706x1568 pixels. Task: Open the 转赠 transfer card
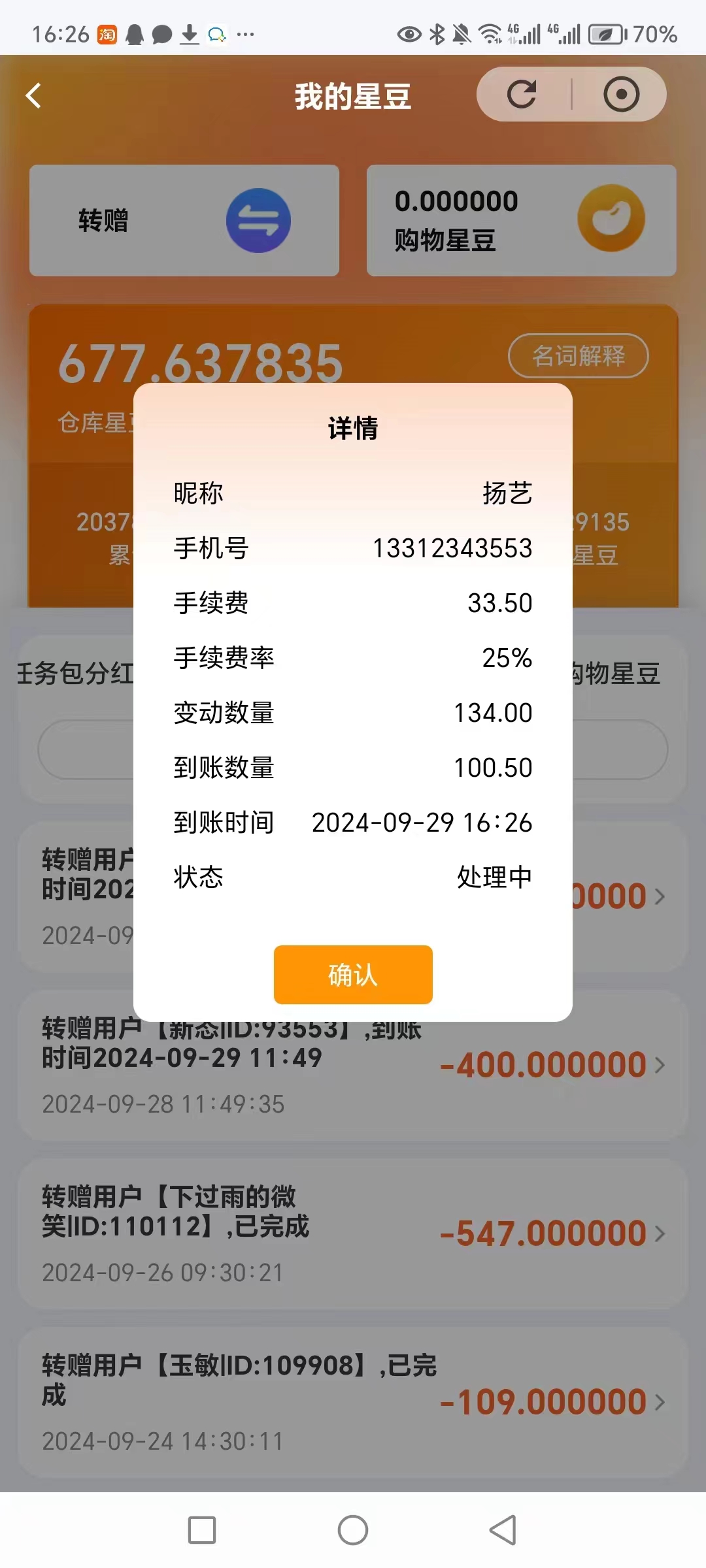point(184,220)
